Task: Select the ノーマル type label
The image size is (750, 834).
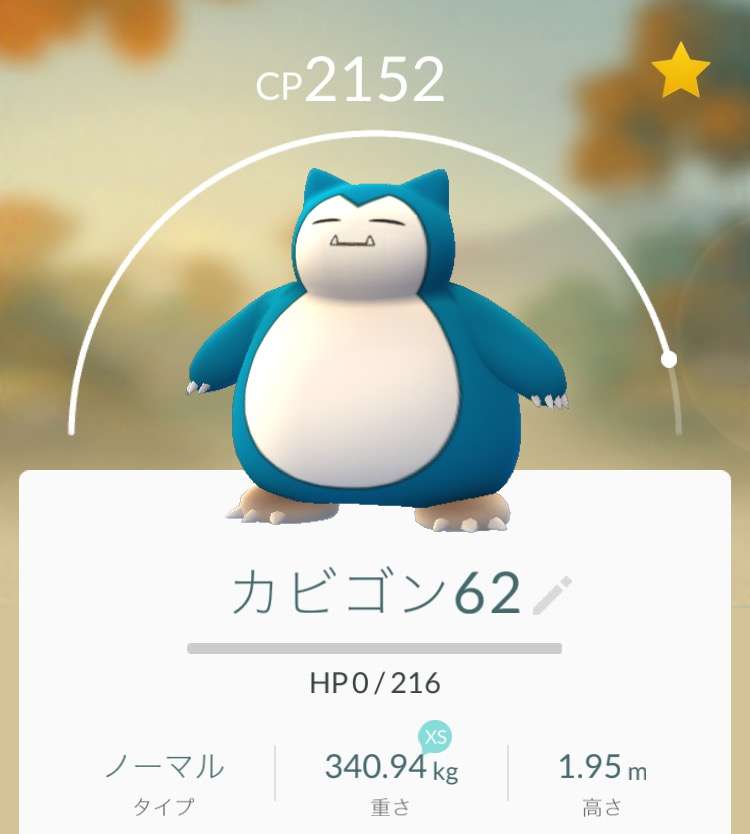Action: 163,765
